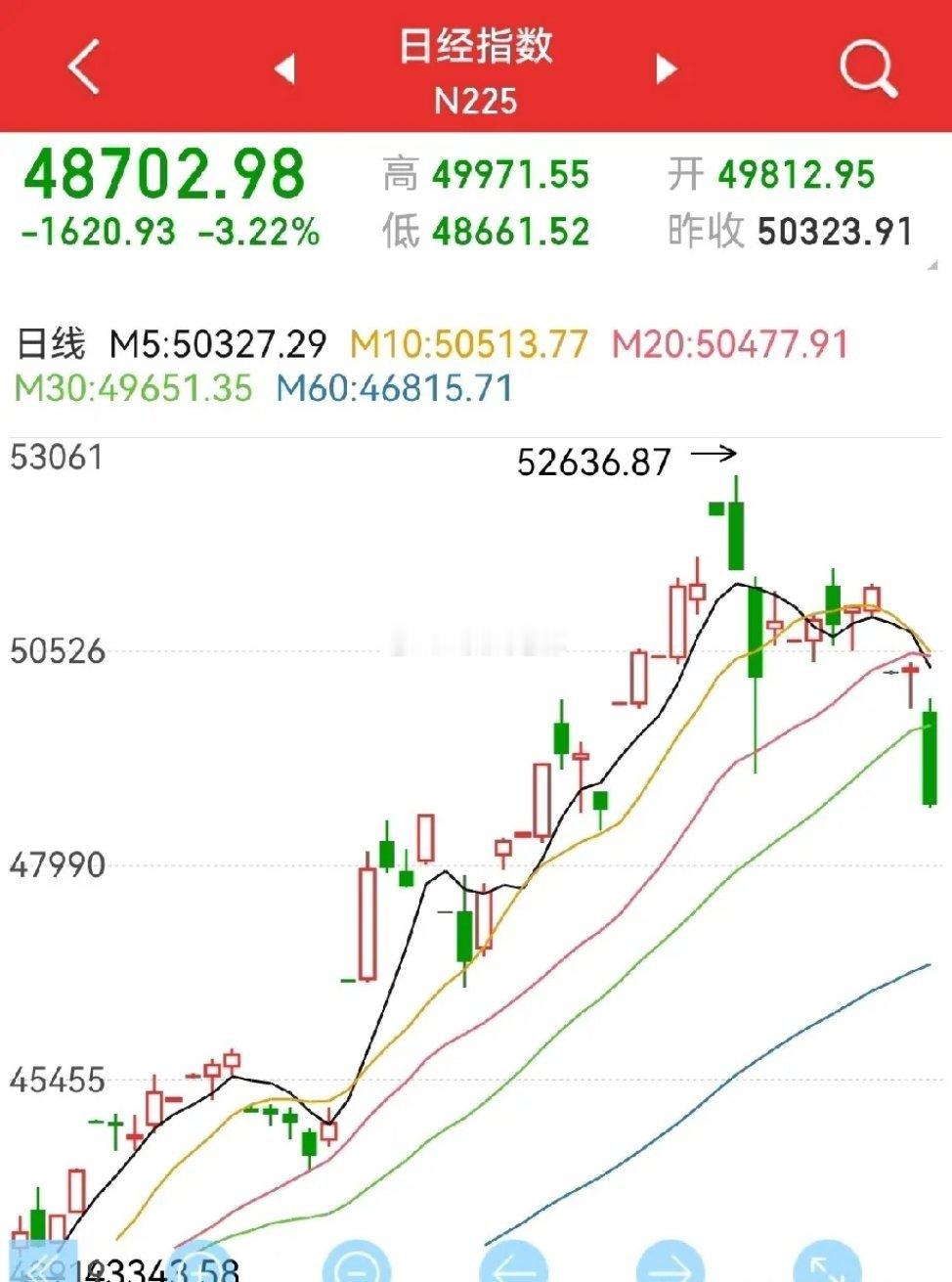Zoom out the chart with minus button
This screenshot has height=1282, width=952.
click(357, 1263)
